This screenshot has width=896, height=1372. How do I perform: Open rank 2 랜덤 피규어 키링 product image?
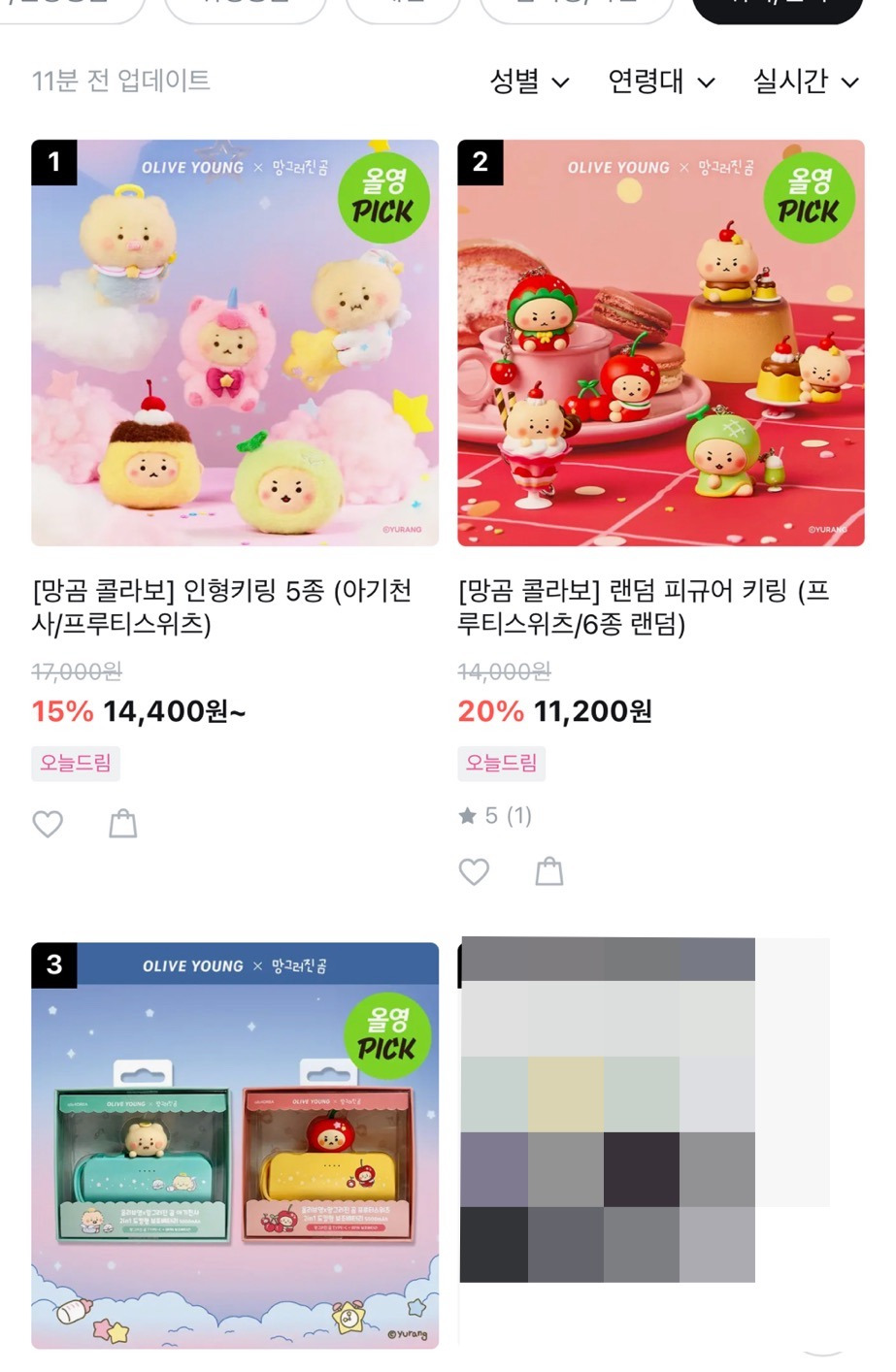click(x=660, y=343)
